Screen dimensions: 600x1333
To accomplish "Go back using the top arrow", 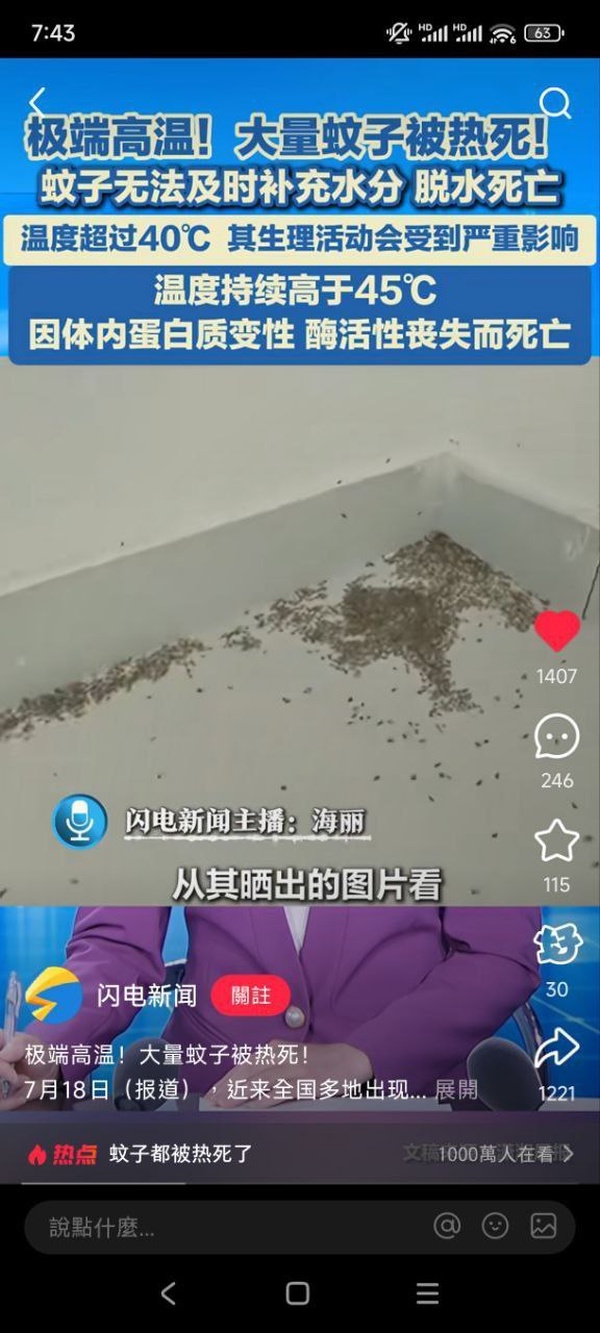I will coord(38,101).
